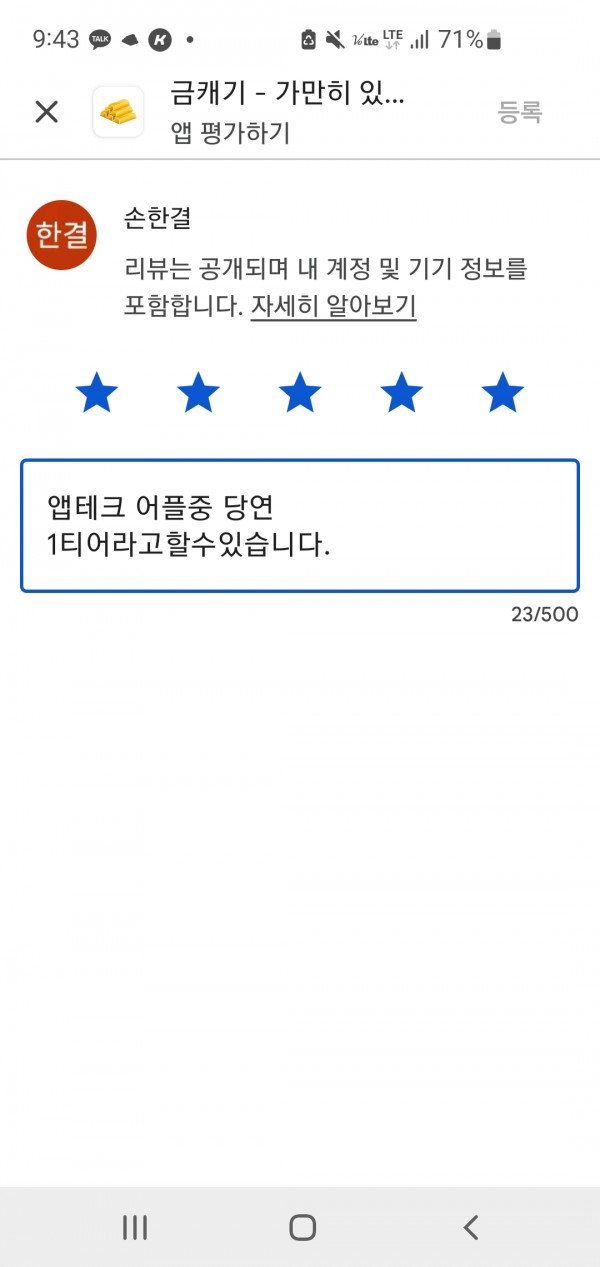Submit the review with 등록

pos(520,112)
